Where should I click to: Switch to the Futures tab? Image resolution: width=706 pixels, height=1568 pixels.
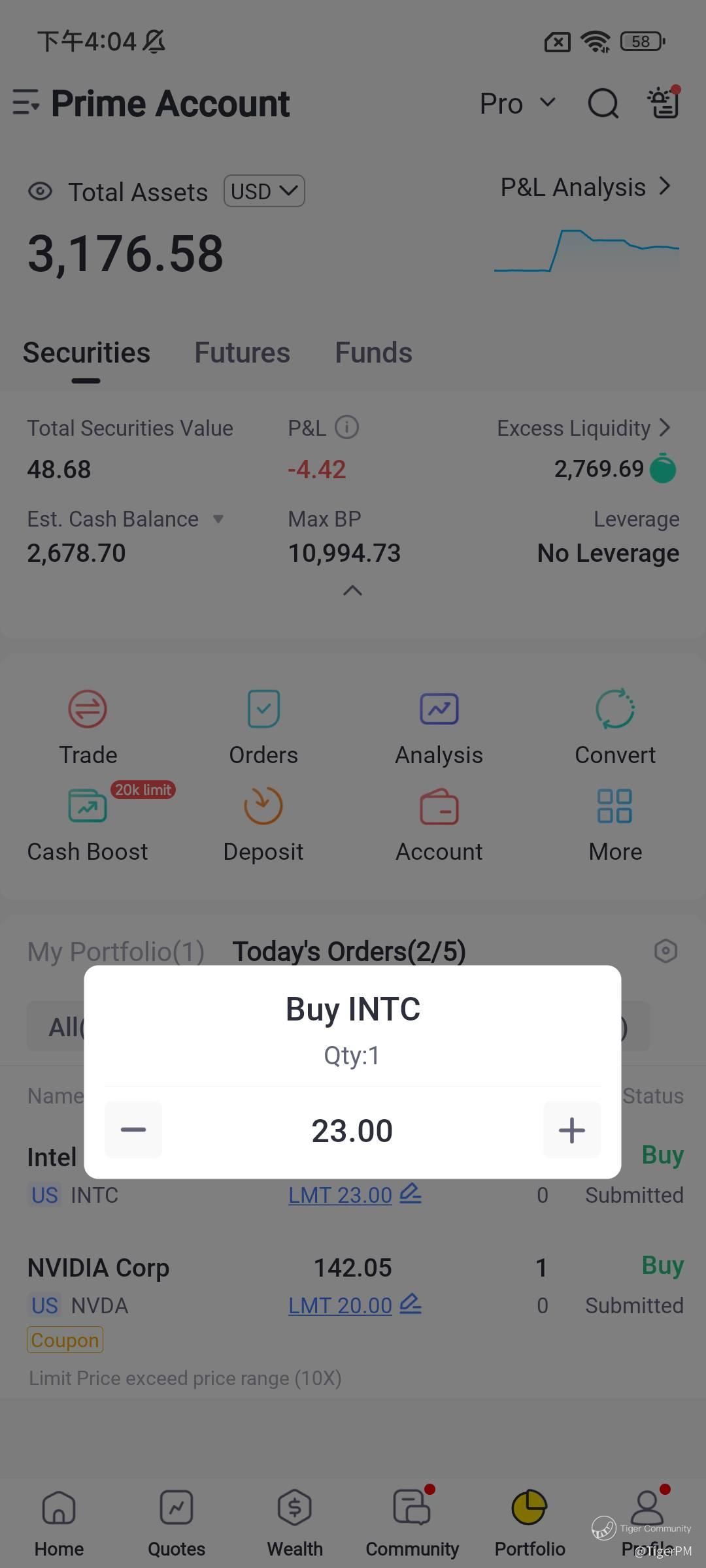(x=242, y=353)
